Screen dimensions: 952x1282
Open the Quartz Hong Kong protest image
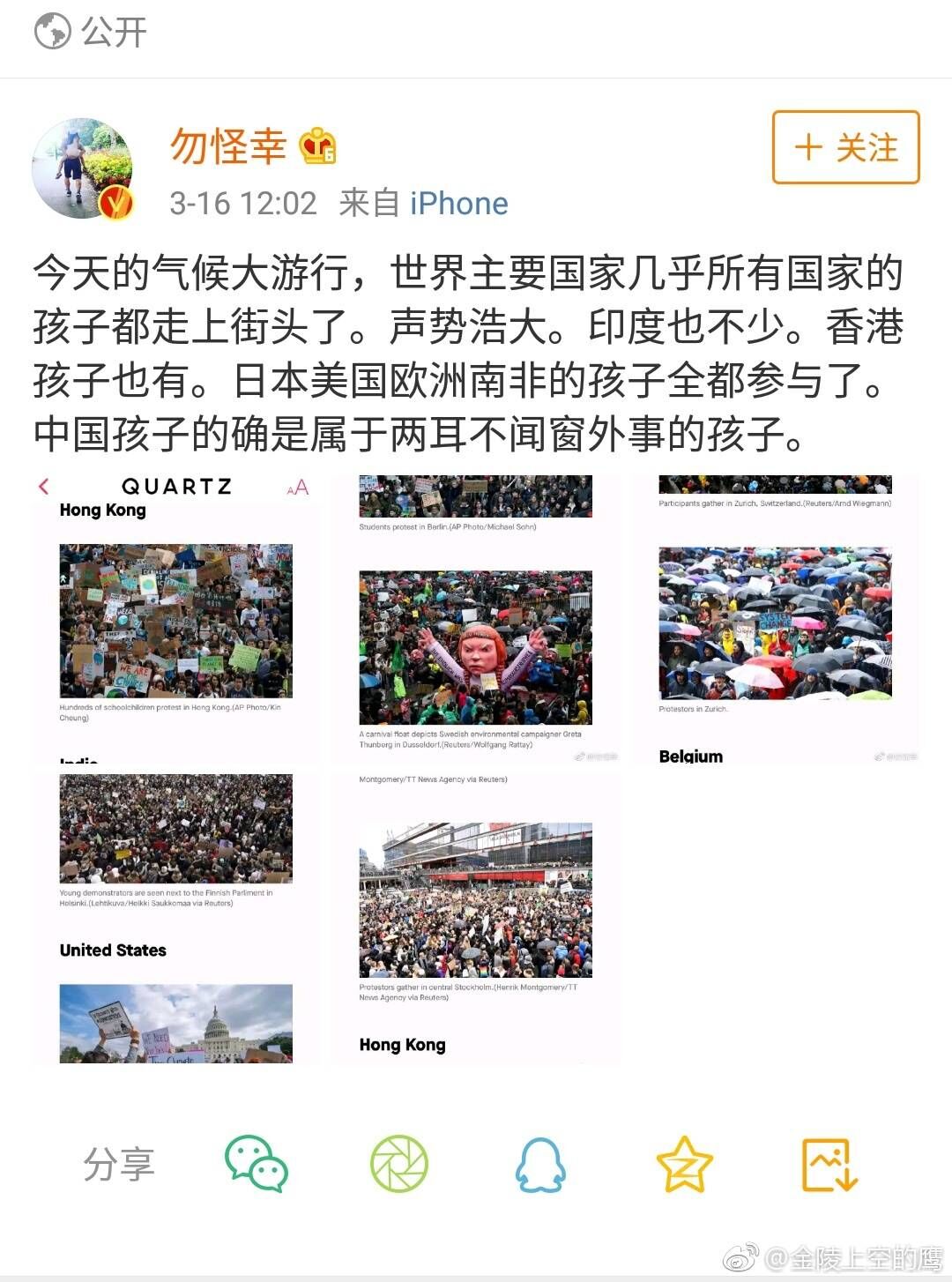point(175,619)
